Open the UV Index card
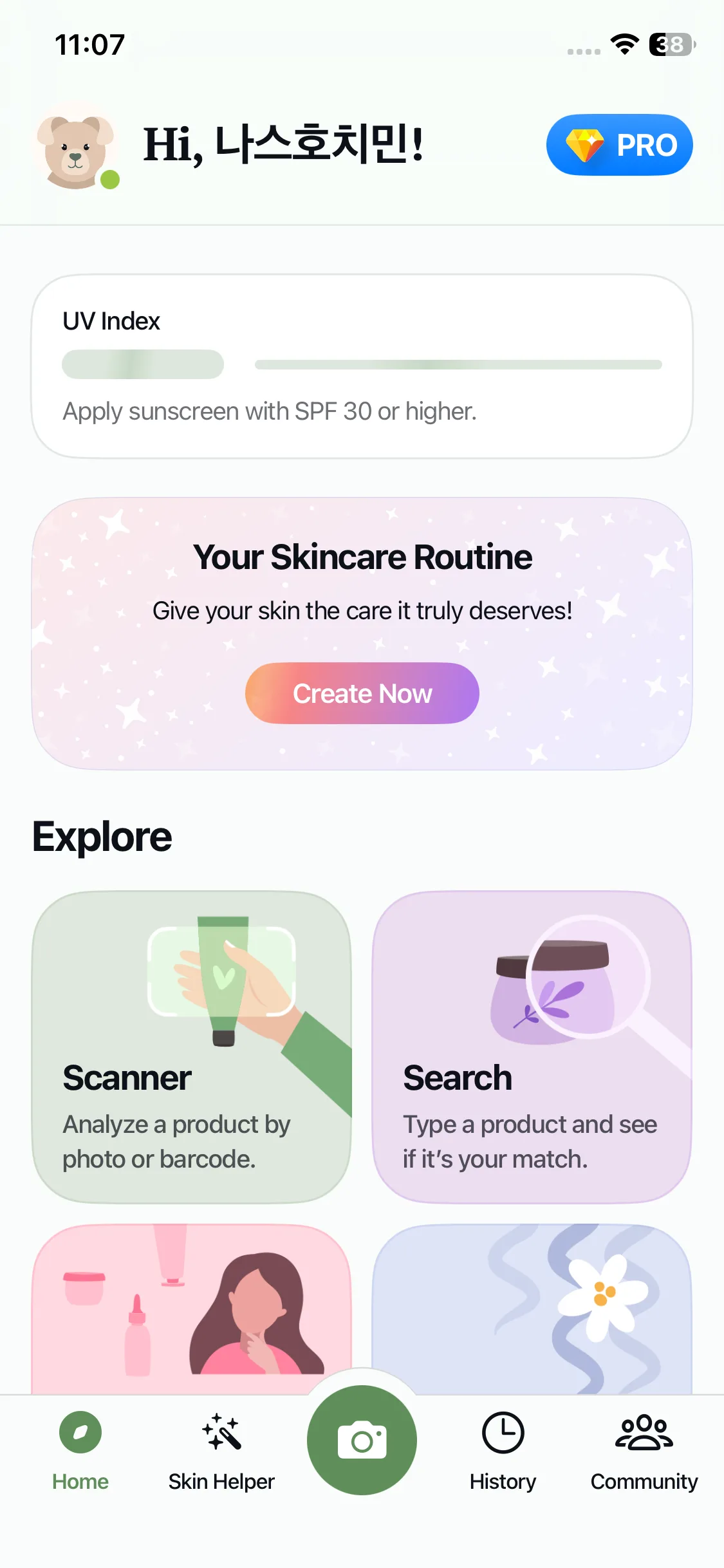This screenshot has height=1568, width=724. (x=362, y=366)
